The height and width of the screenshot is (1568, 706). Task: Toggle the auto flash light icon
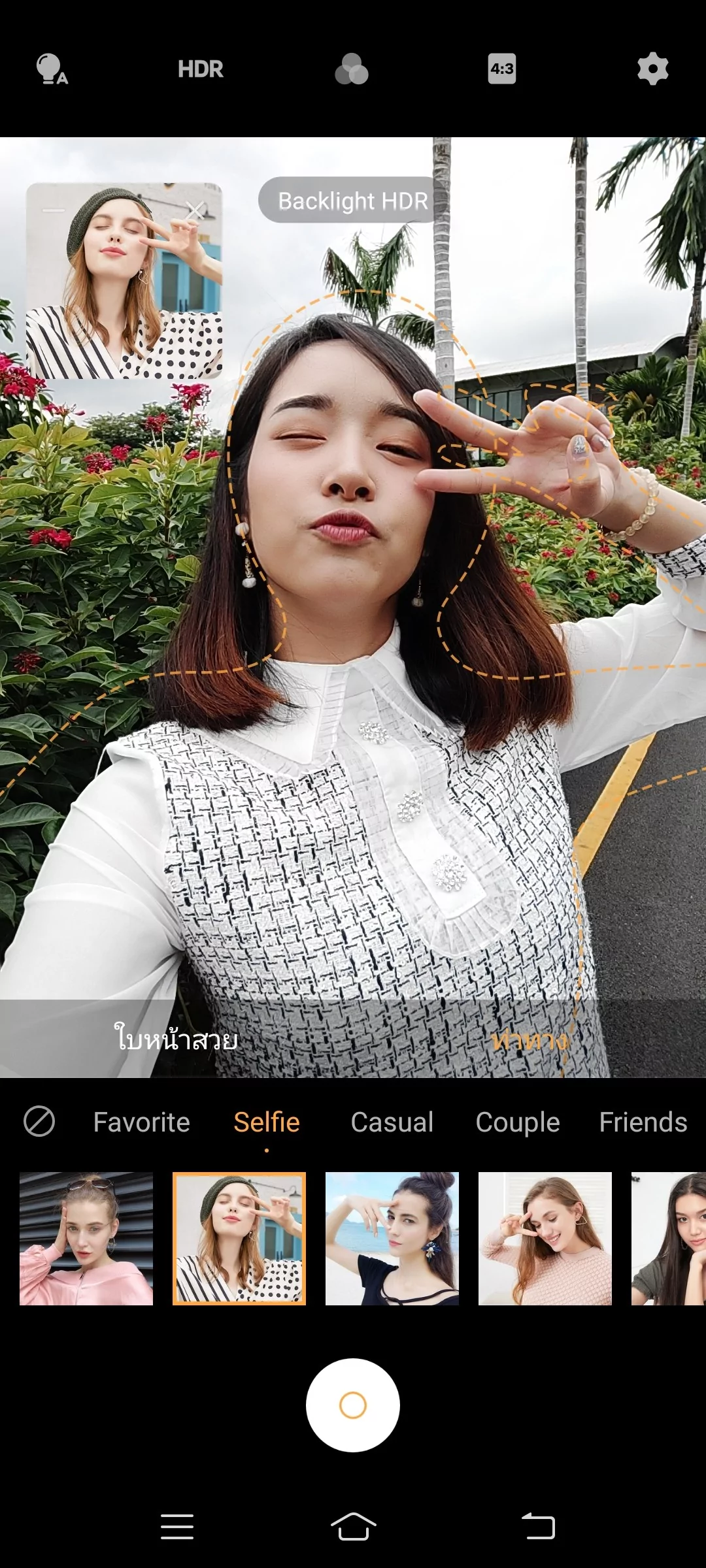click(52, 69)
